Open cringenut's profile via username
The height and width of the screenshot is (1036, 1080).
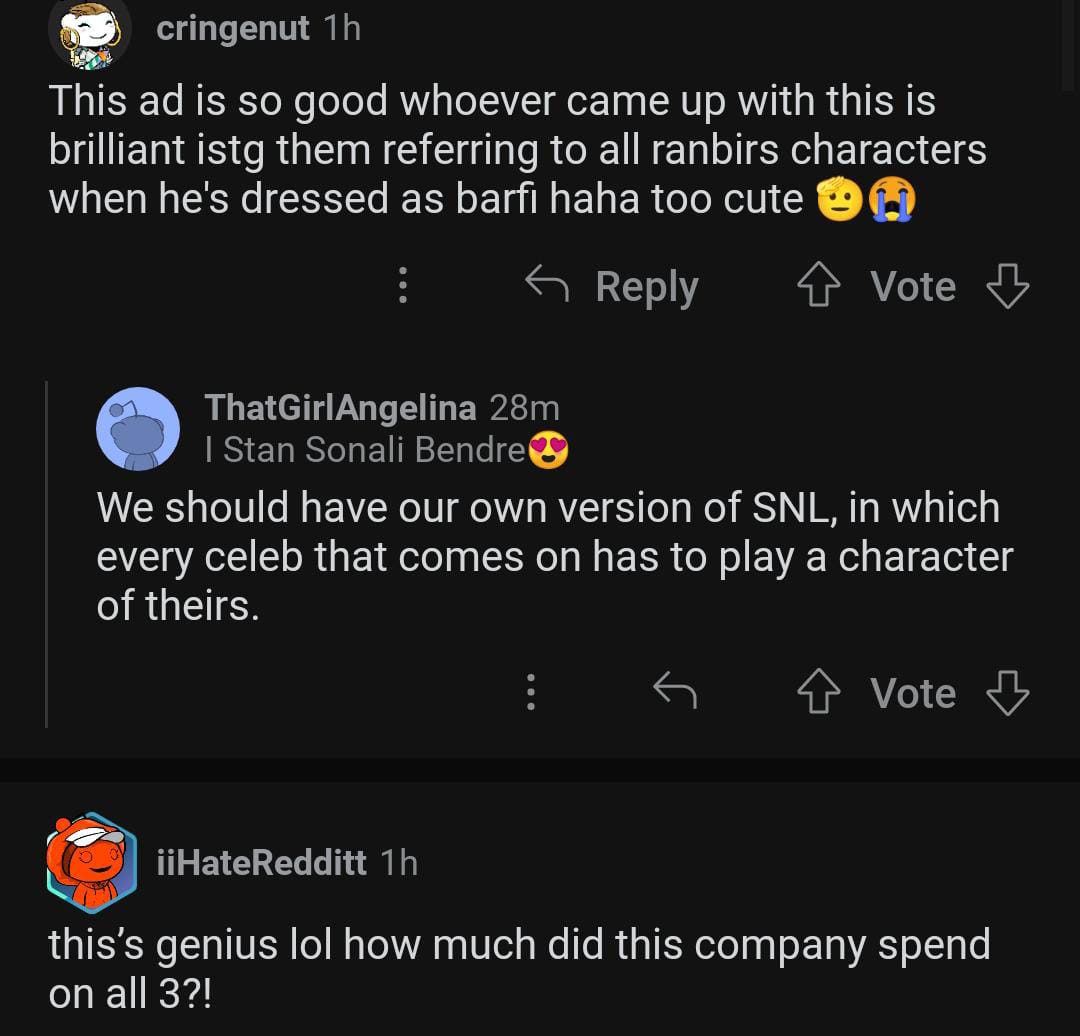(x=232, y=29)
